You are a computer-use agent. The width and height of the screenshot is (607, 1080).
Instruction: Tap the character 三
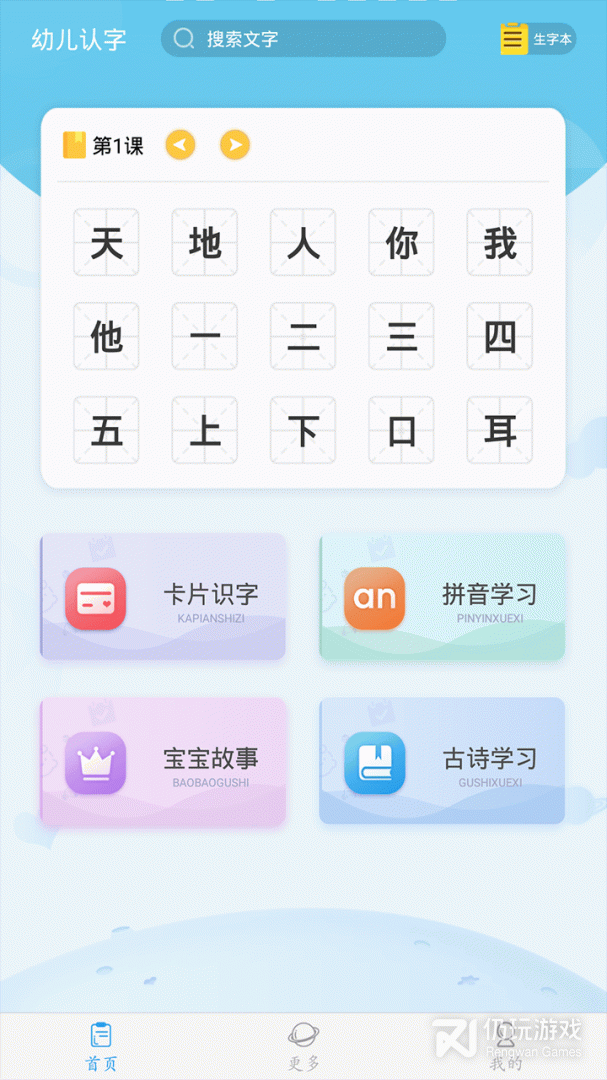point(401,336)
